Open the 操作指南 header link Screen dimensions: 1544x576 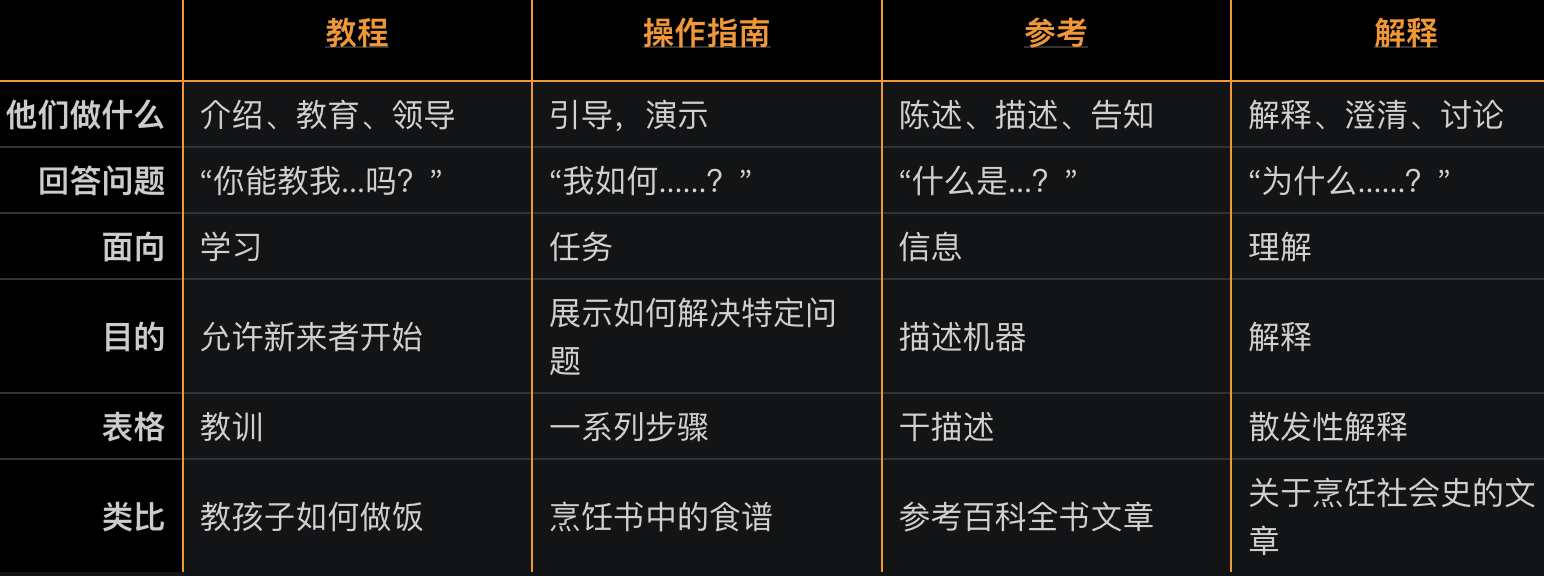click(x=706, y=34)
